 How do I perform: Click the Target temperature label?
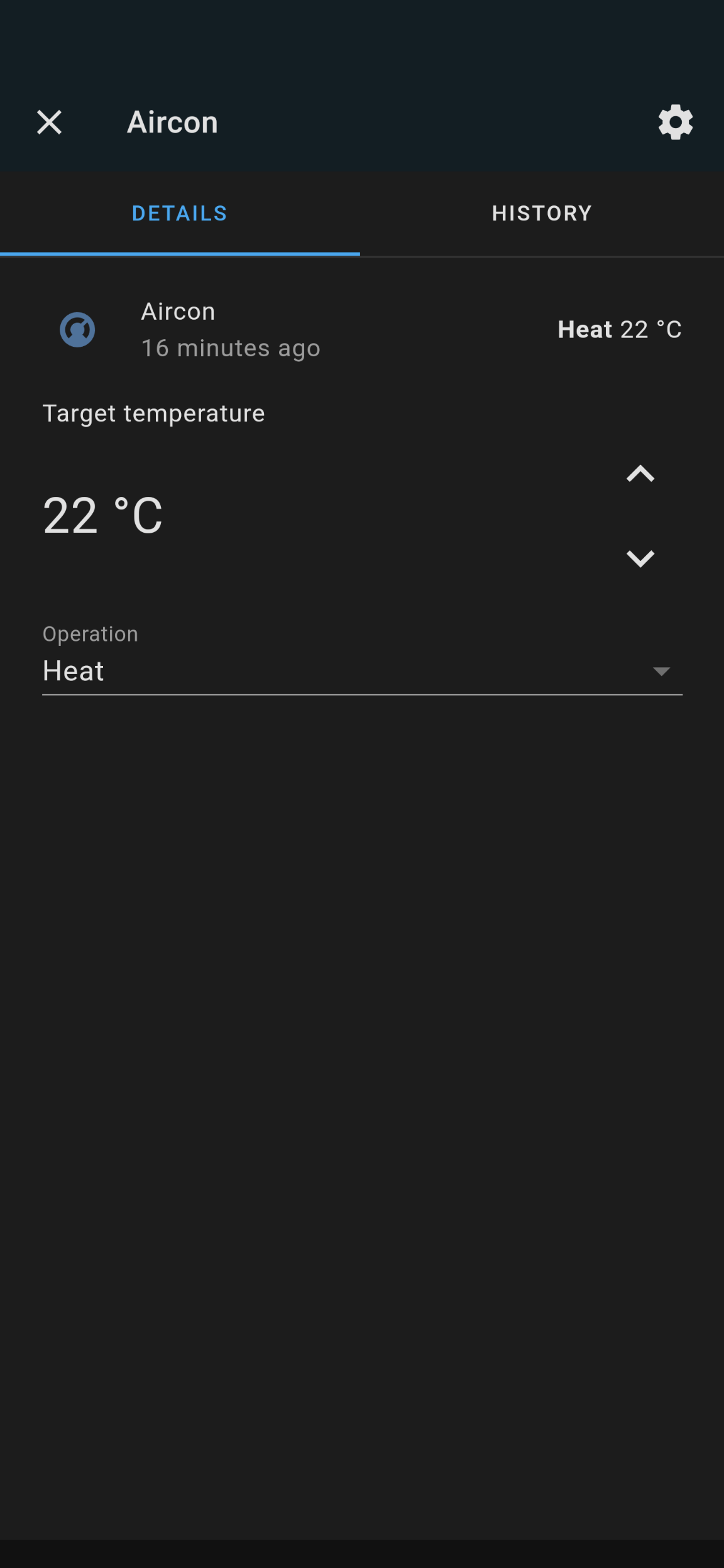[x=153, y=413]
